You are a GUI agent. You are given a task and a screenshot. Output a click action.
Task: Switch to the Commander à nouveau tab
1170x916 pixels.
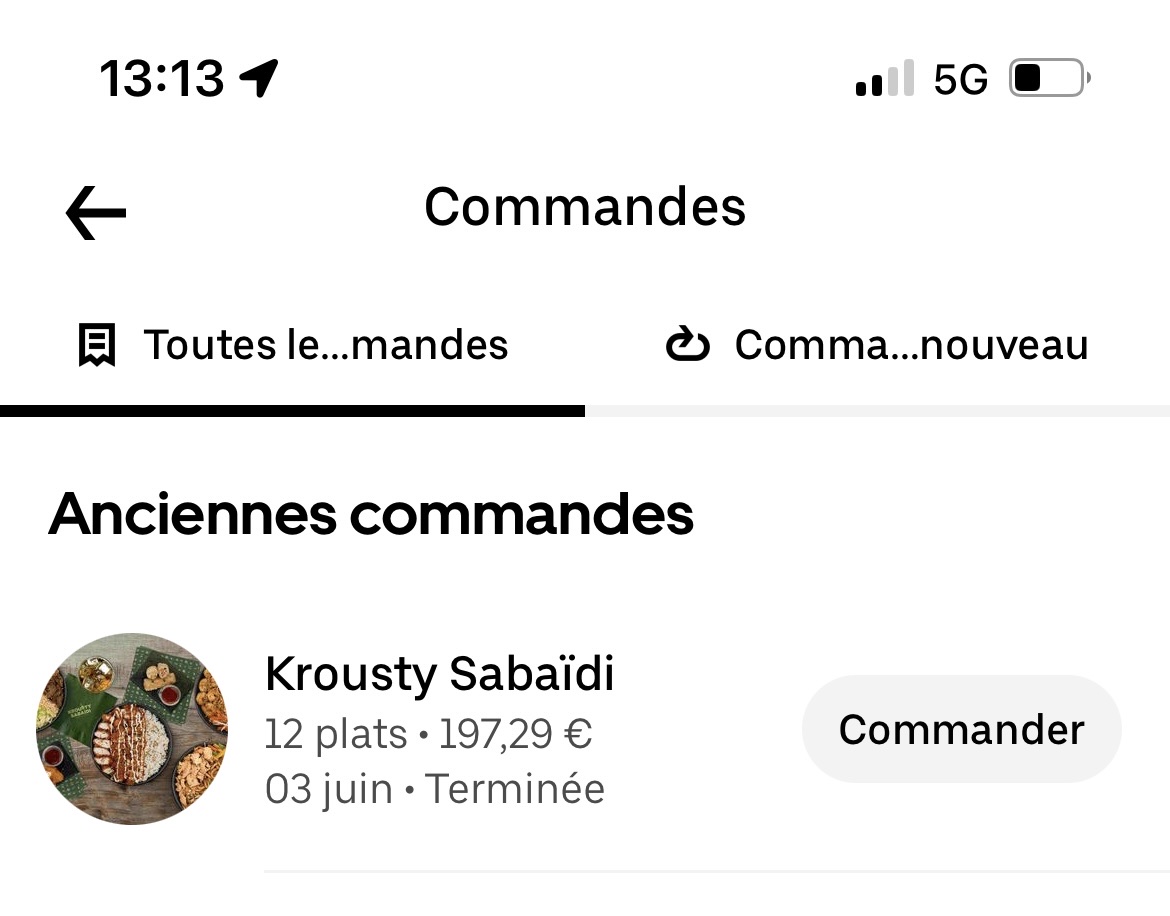(x=877, y=346)
